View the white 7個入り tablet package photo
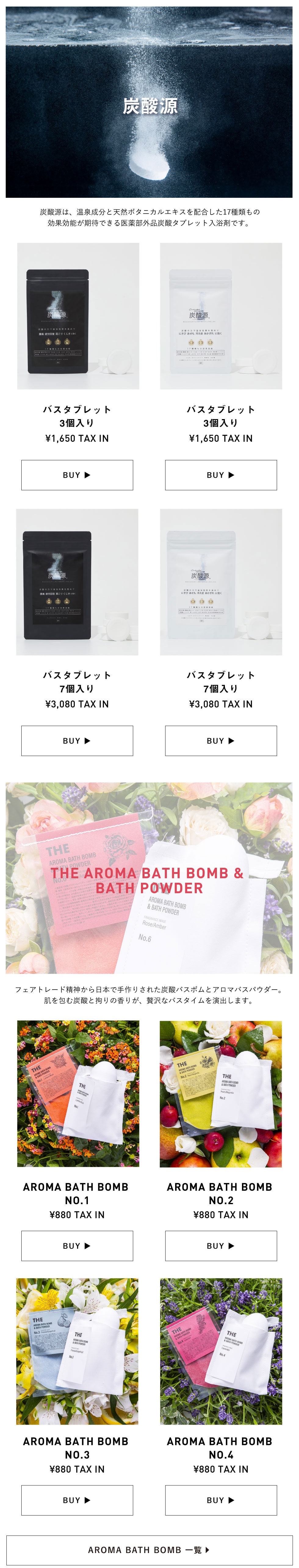 click(221, 582)
